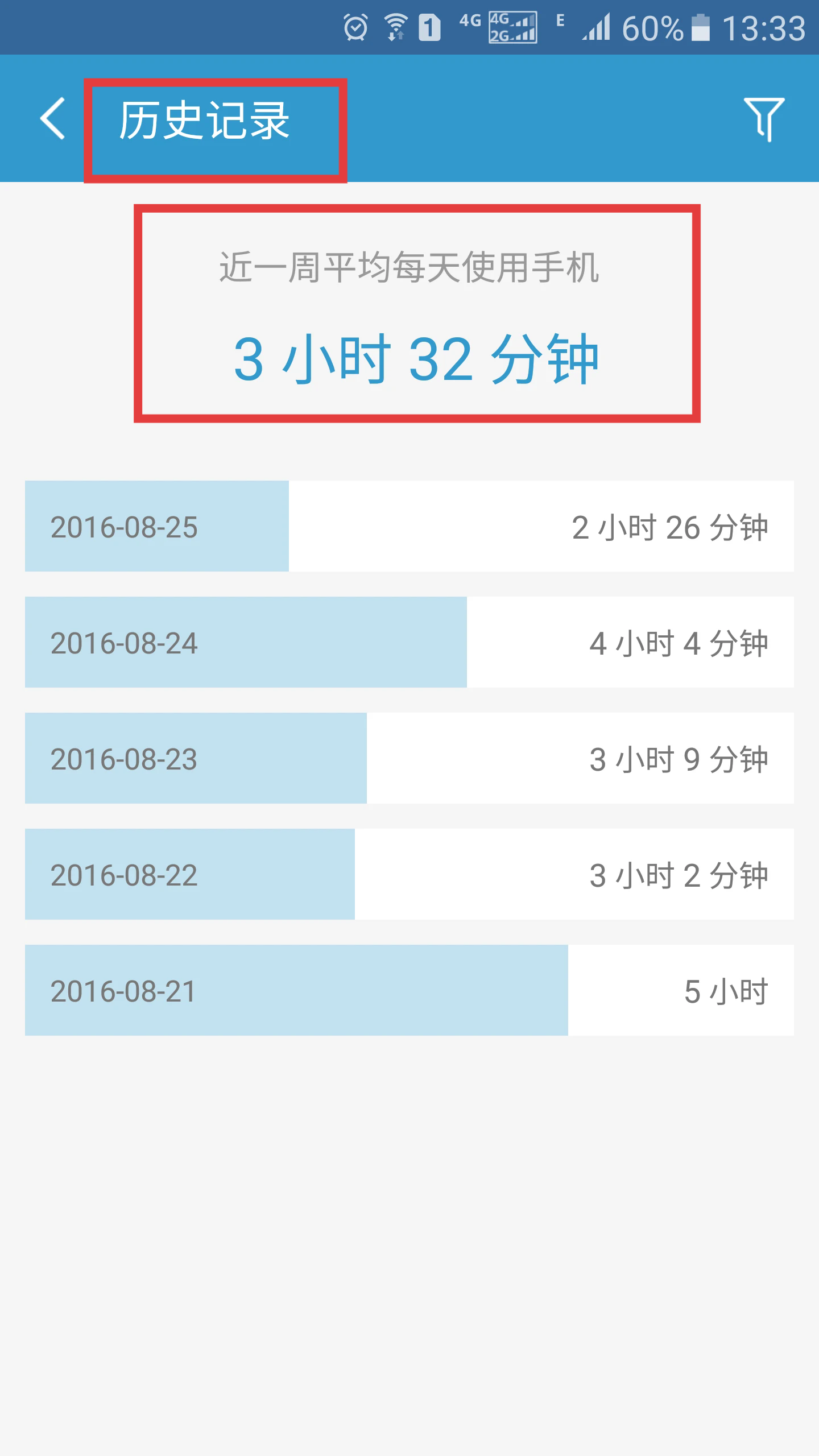The height and width of the screenshot is (1456, 819).
Task: Open the 2016-08-21 five-hour record
Action: [x=409, y=990]
